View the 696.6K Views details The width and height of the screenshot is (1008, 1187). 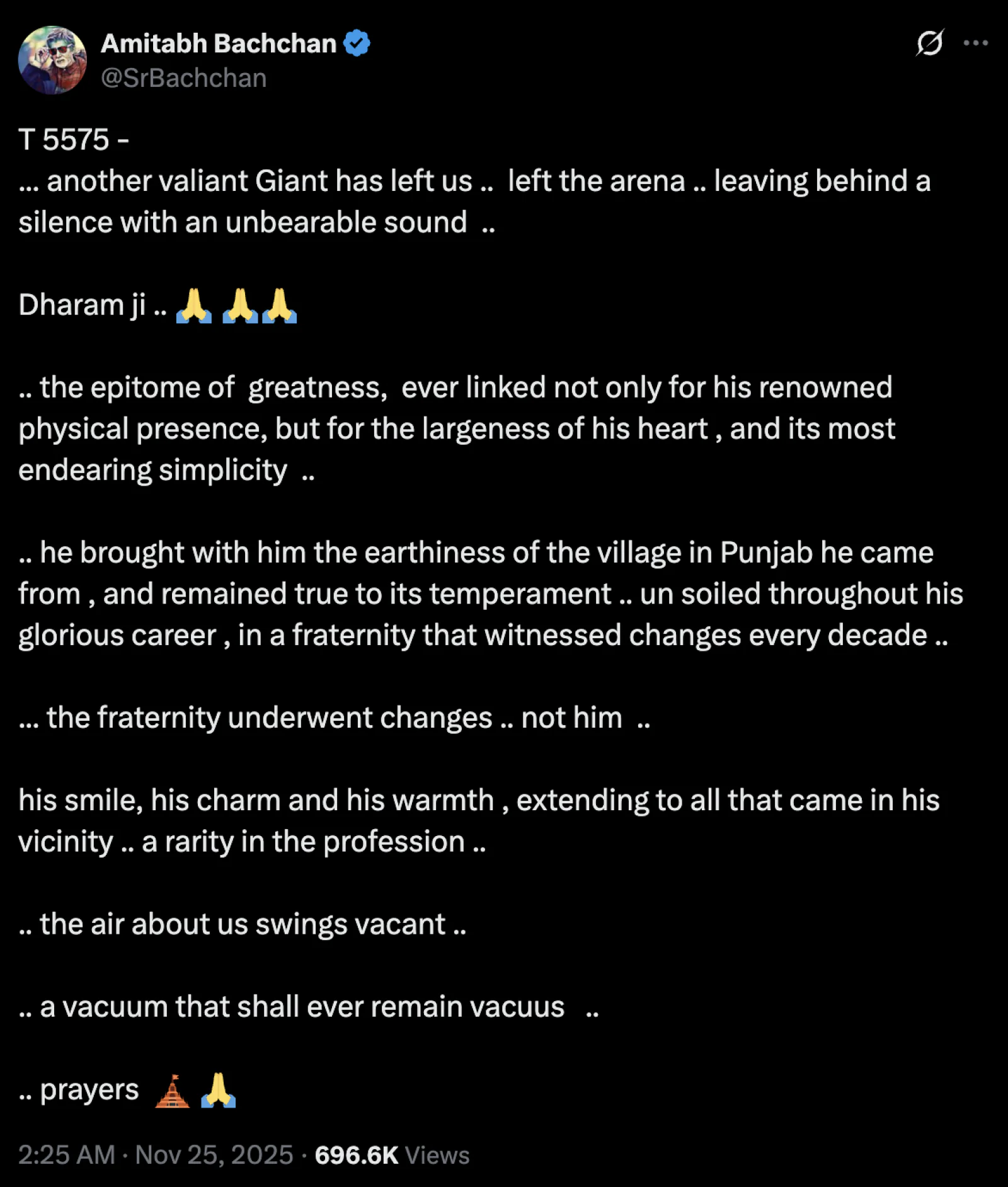coord(392,1155)
